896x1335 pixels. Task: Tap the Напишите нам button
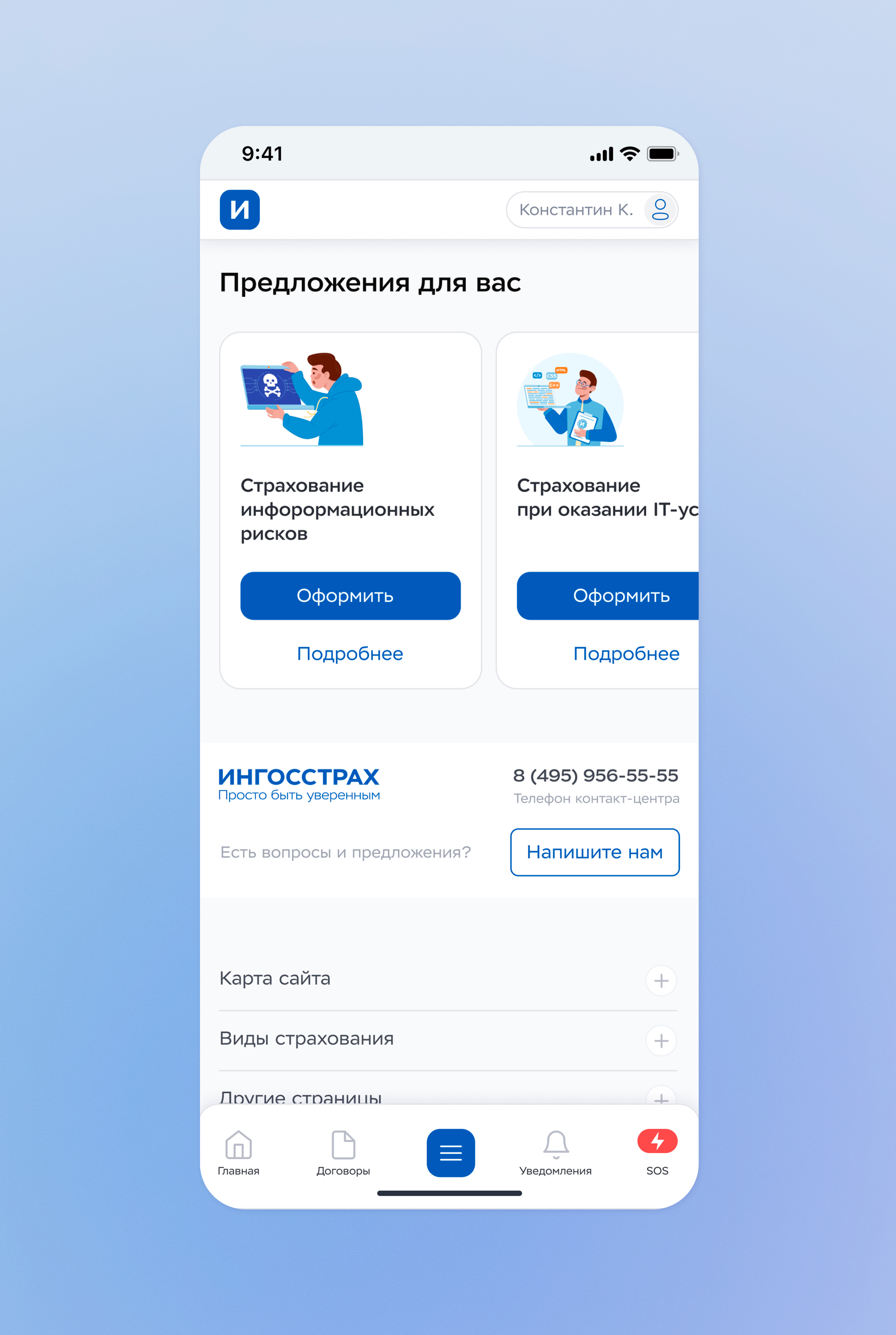coord(595,852)
